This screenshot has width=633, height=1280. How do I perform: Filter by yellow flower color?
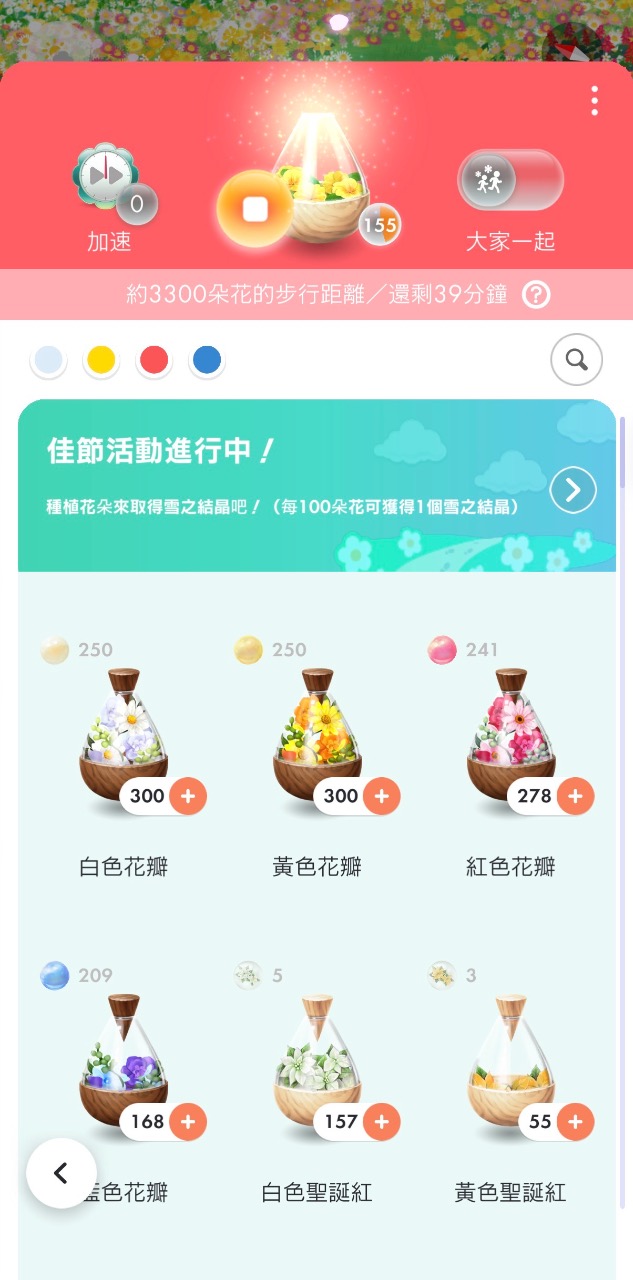101,360
